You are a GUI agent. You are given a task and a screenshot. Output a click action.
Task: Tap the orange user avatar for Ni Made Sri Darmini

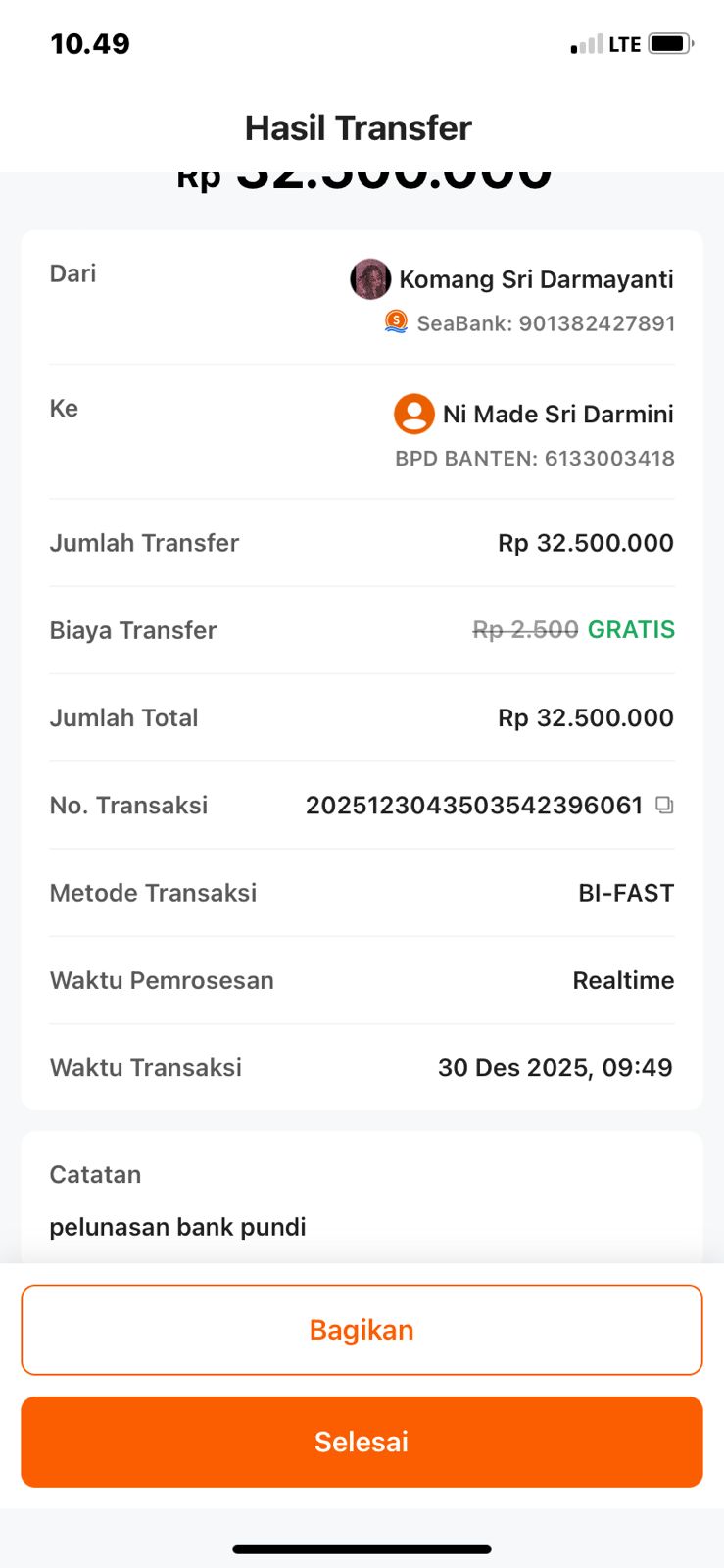(x=413, y=414)
